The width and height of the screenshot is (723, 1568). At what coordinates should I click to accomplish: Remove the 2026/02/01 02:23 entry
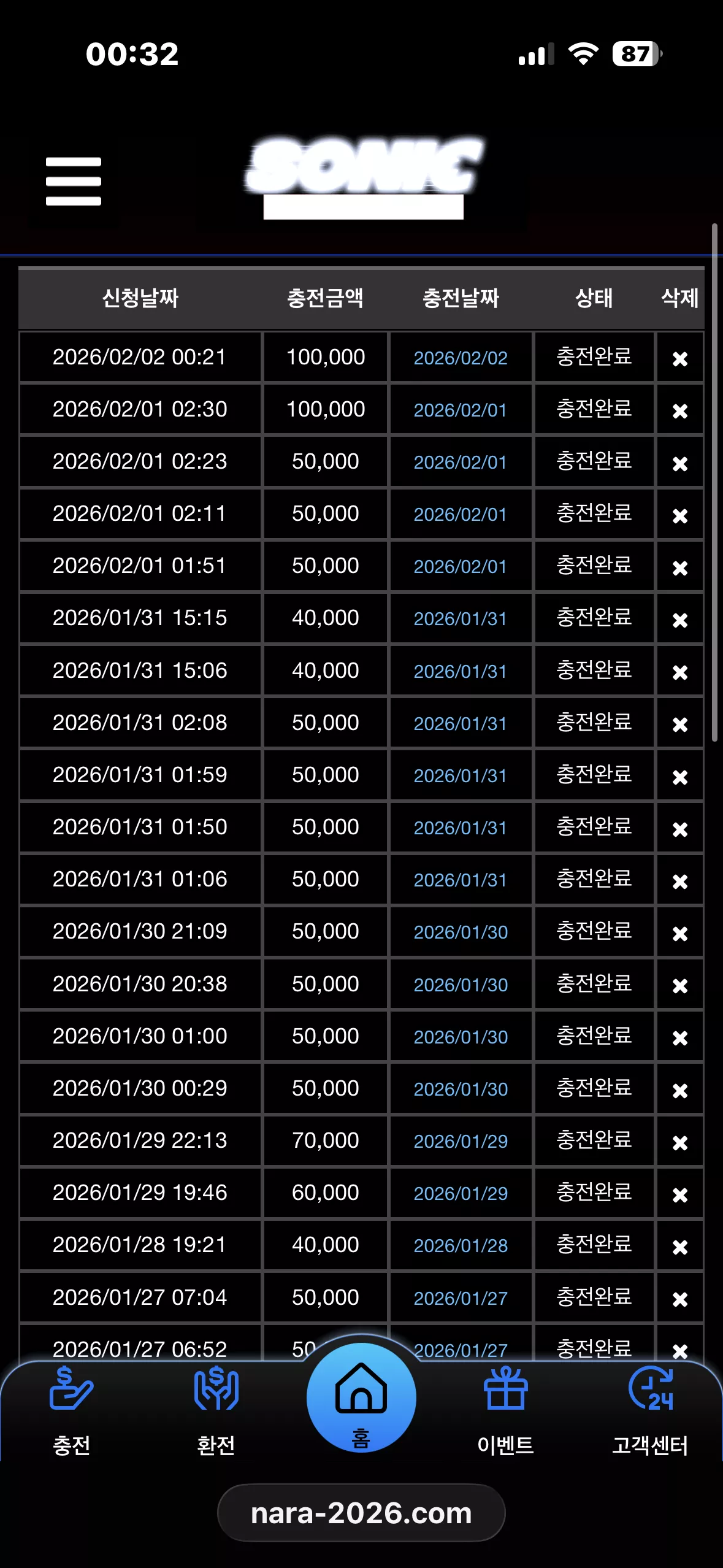click(x=679, y=463)
